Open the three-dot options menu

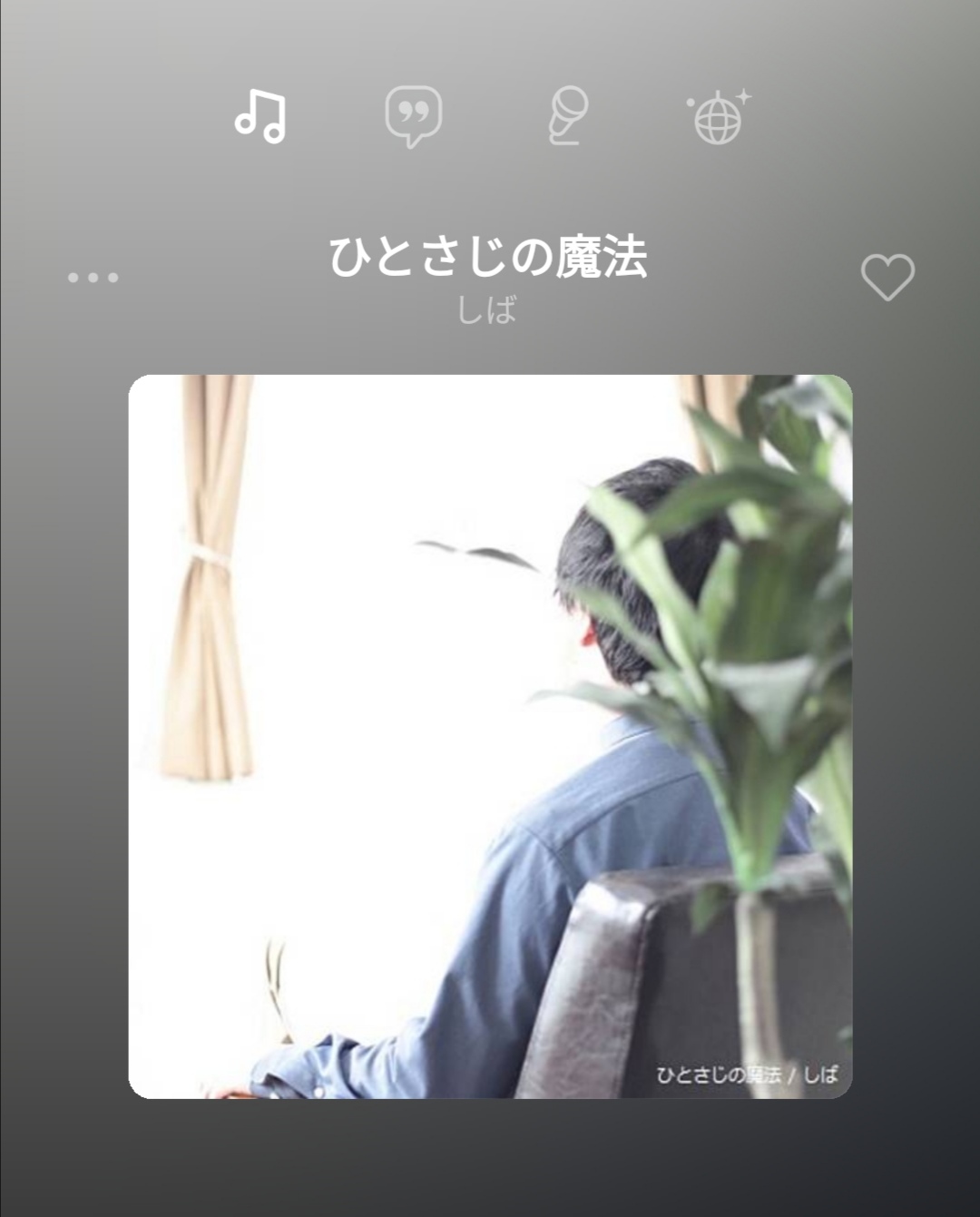click(93, 277)
